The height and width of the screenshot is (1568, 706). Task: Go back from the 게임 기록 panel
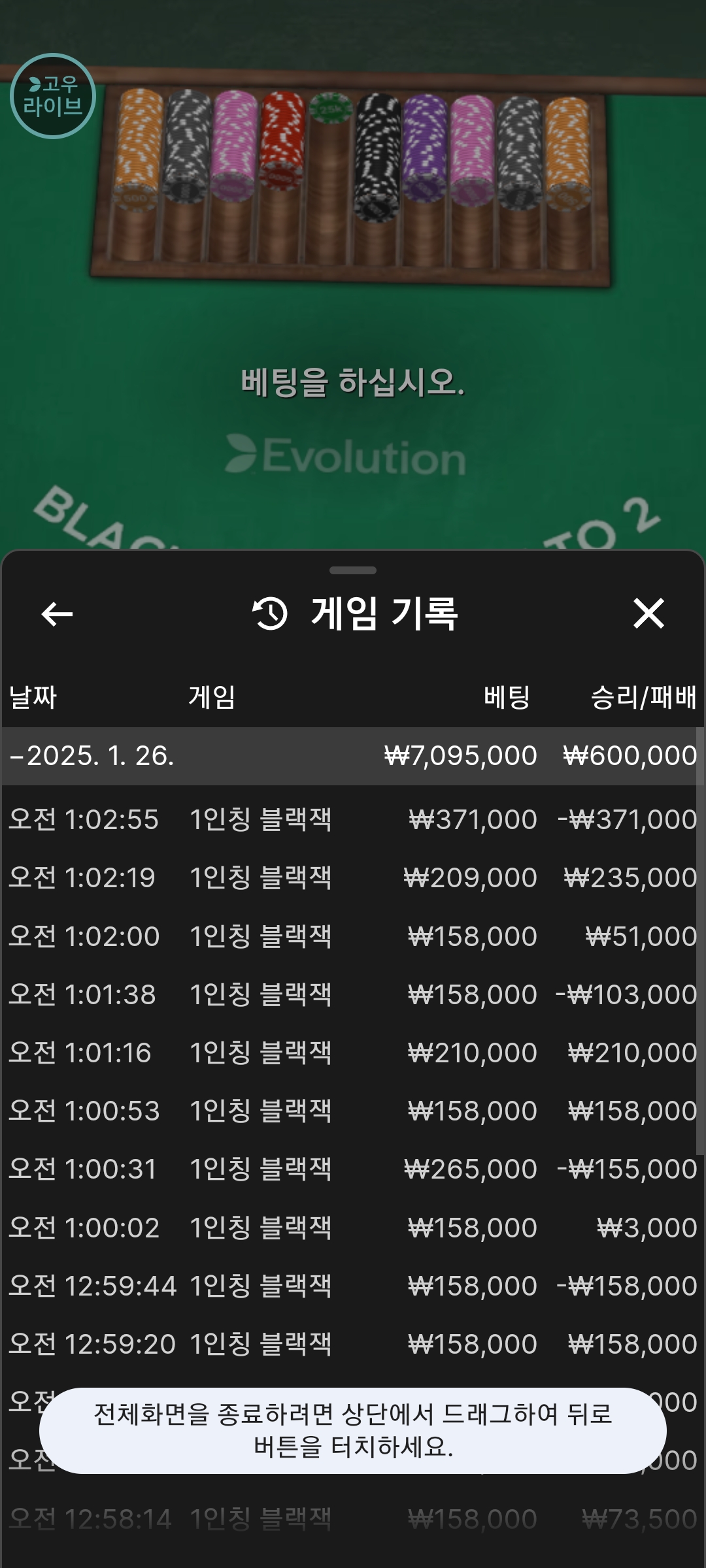click(57, 614)
